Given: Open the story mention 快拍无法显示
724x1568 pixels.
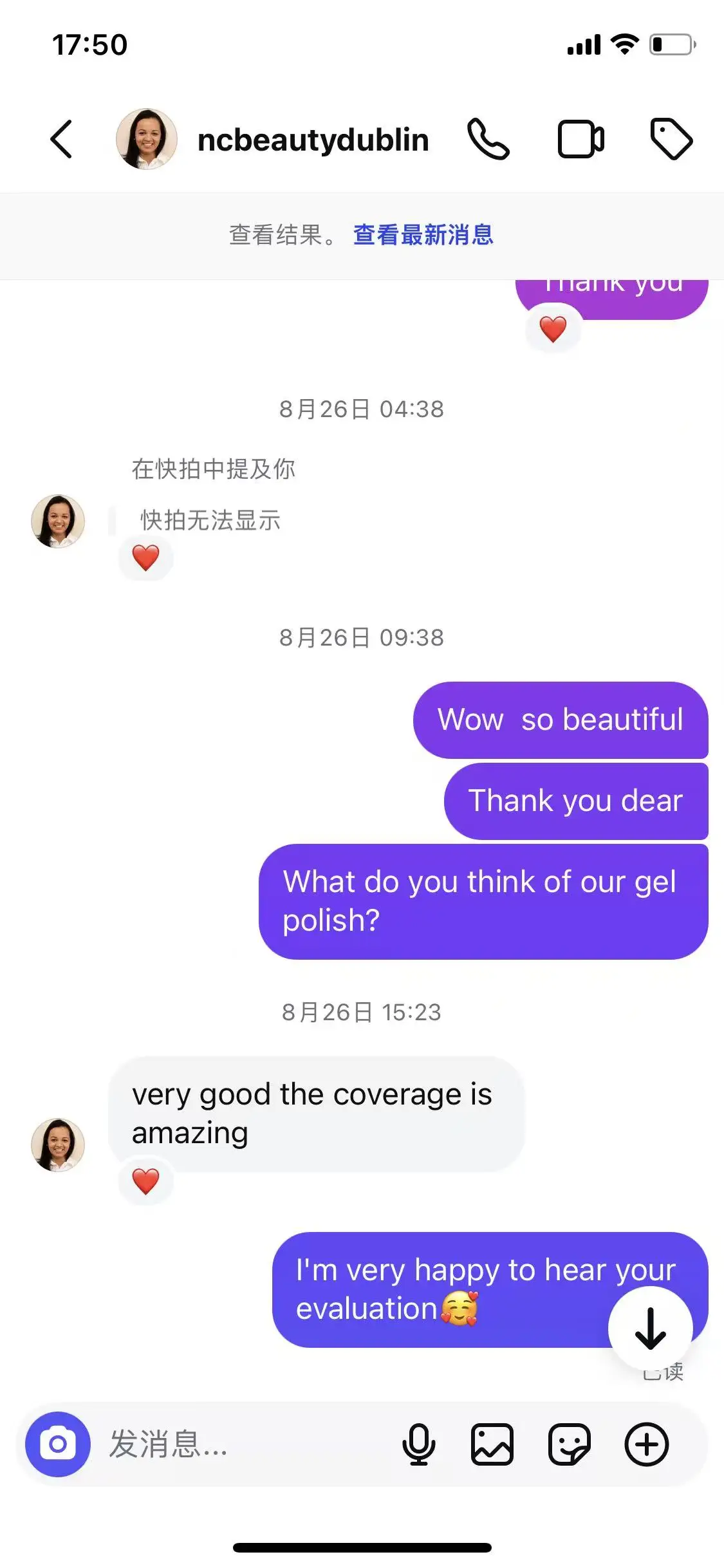Looking at the screenshot, I should [x=210, y=520].
